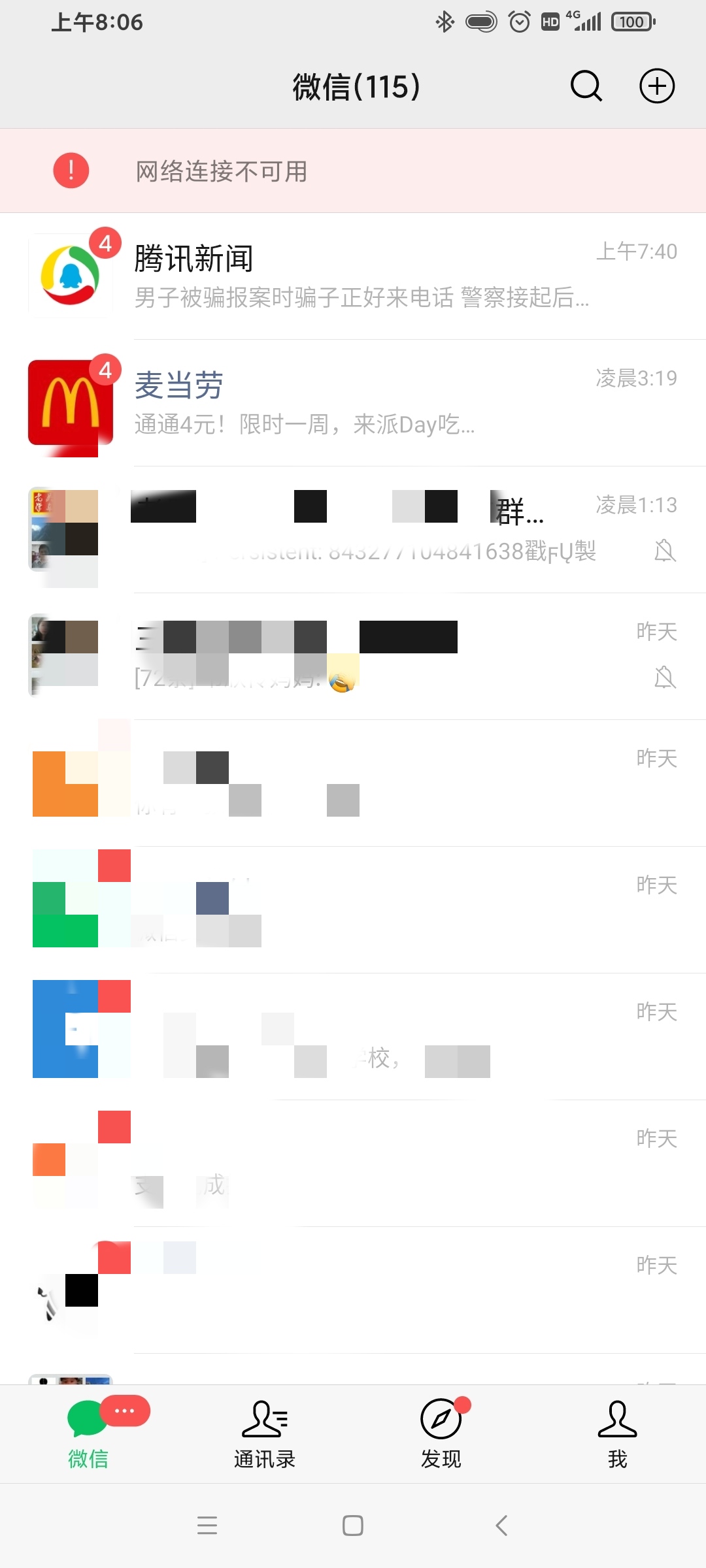Open the search icon in the header
Image resolution: width=706 pixels, height=1568 pixels.
point(586,86)
